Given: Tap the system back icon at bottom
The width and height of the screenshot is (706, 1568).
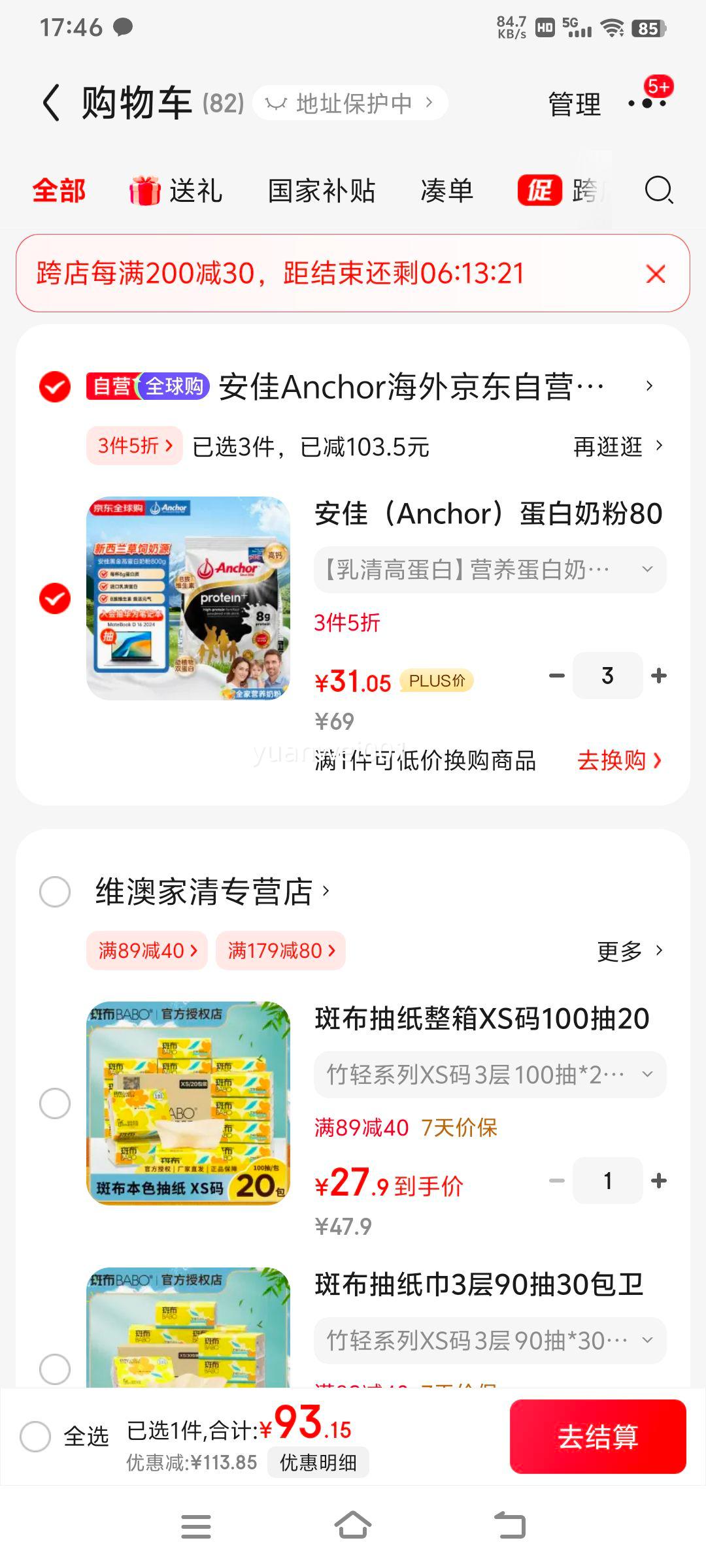Looking at the screenshot, I should point(511,1525).
